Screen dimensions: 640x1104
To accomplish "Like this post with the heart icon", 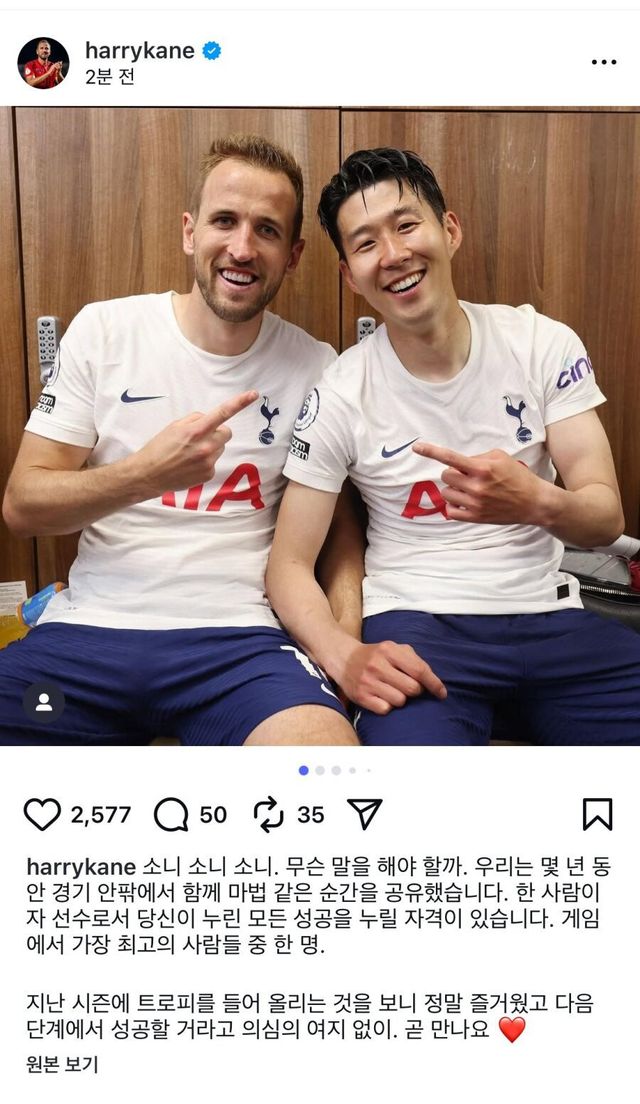I will pos(42,815).
